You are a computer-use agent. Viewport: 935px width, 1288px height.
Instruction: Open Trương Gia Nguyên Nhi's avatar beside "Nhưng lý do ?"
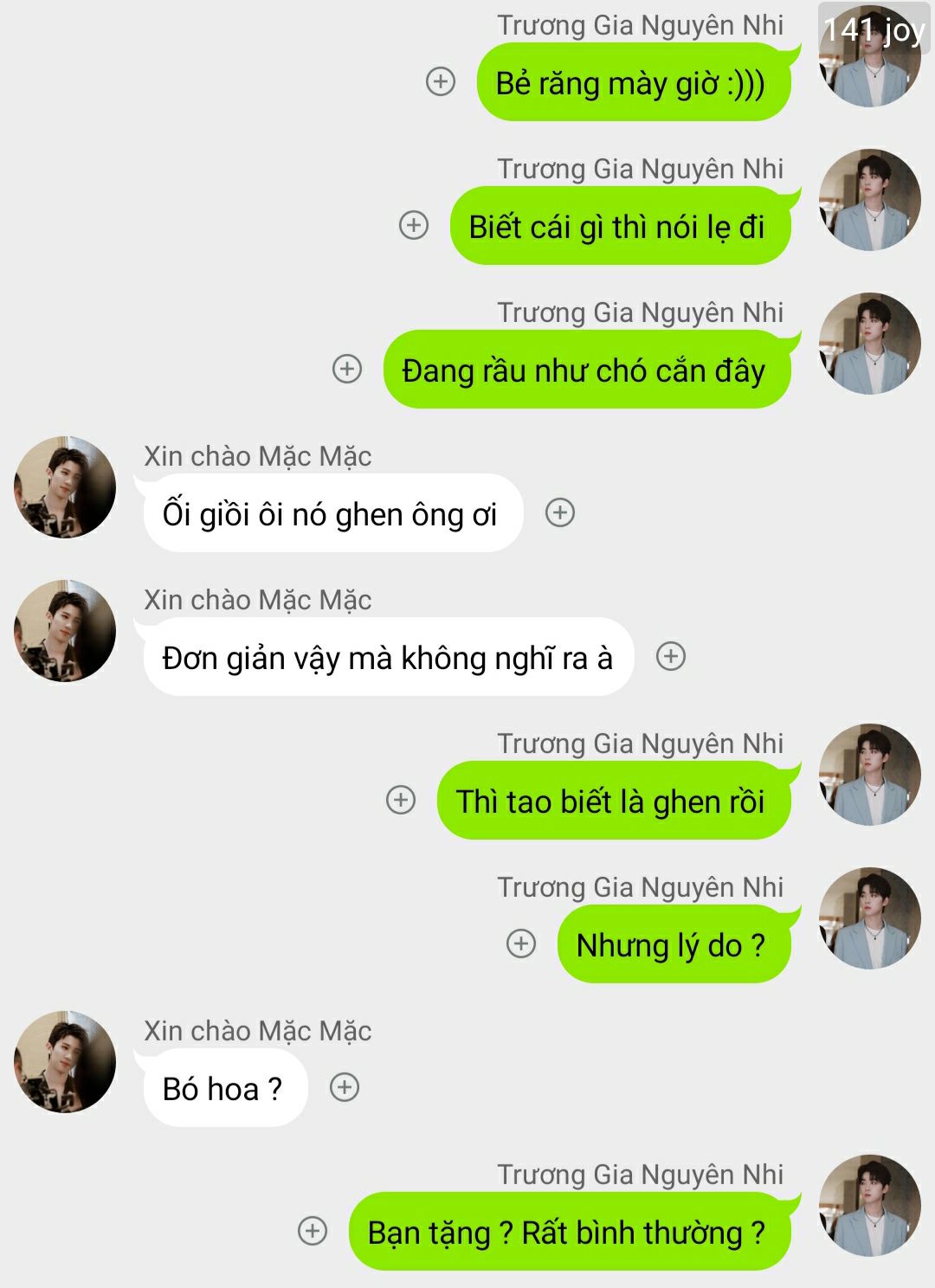click(869, 918)
